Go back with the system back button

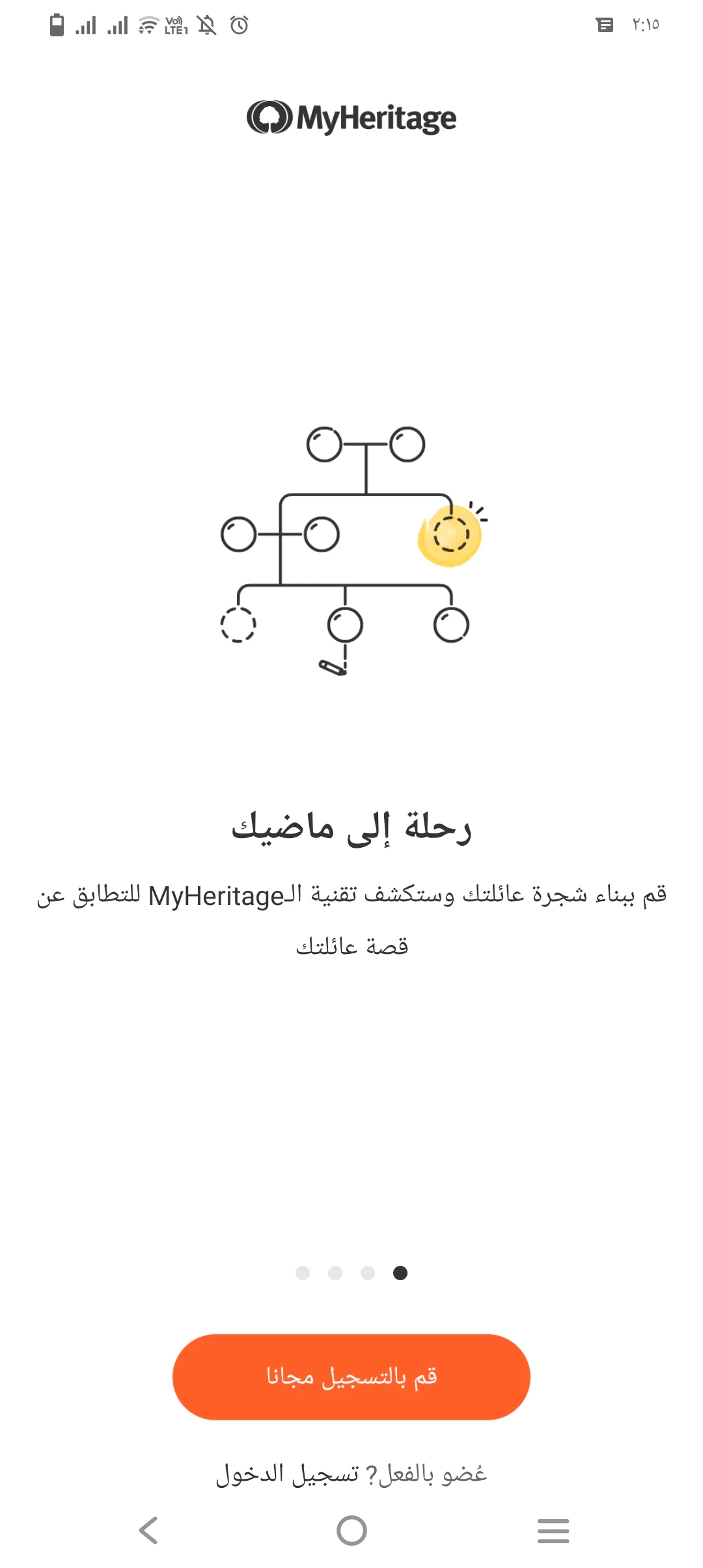pyautogui.click(x=148, y=1530)
